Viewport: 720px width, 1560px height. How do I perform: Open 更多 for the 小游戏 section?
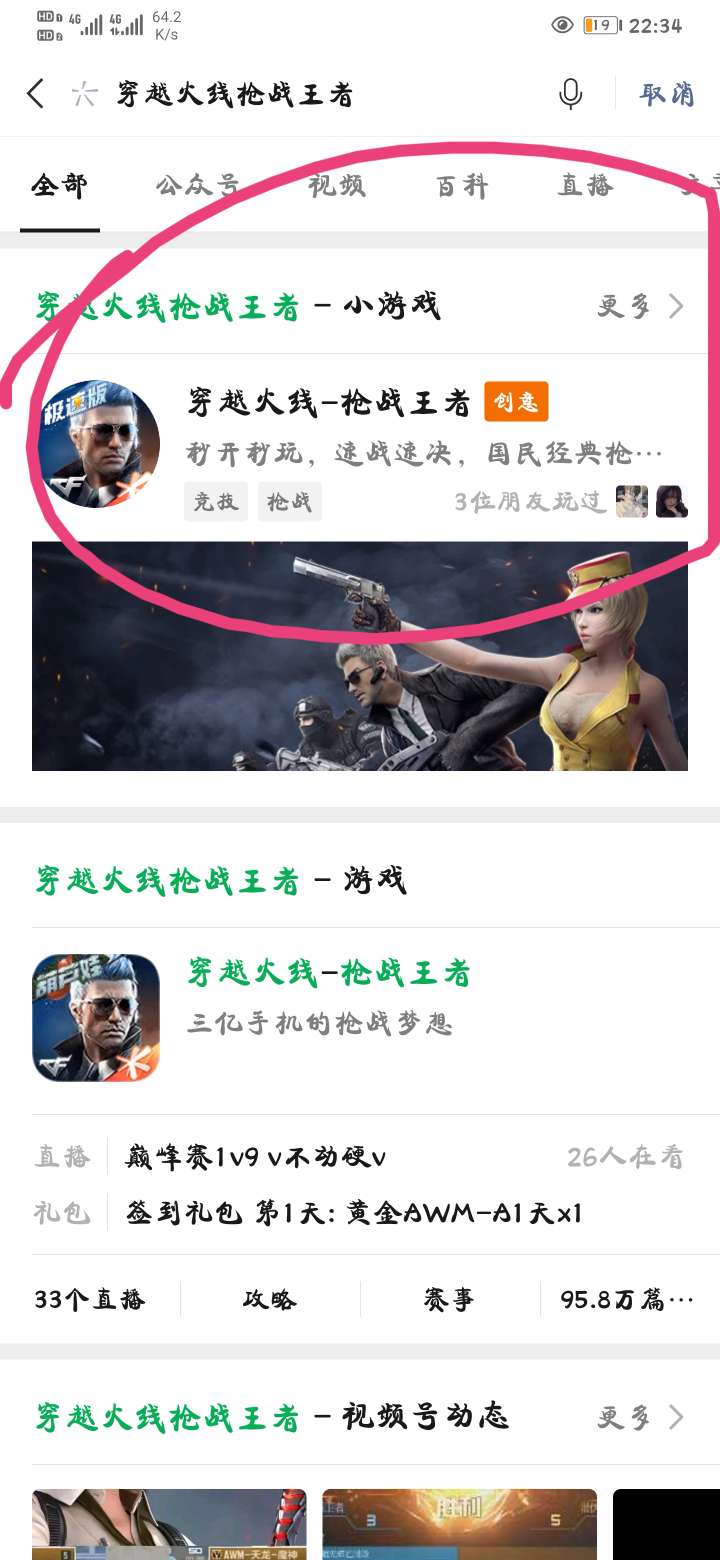(641, 306)
